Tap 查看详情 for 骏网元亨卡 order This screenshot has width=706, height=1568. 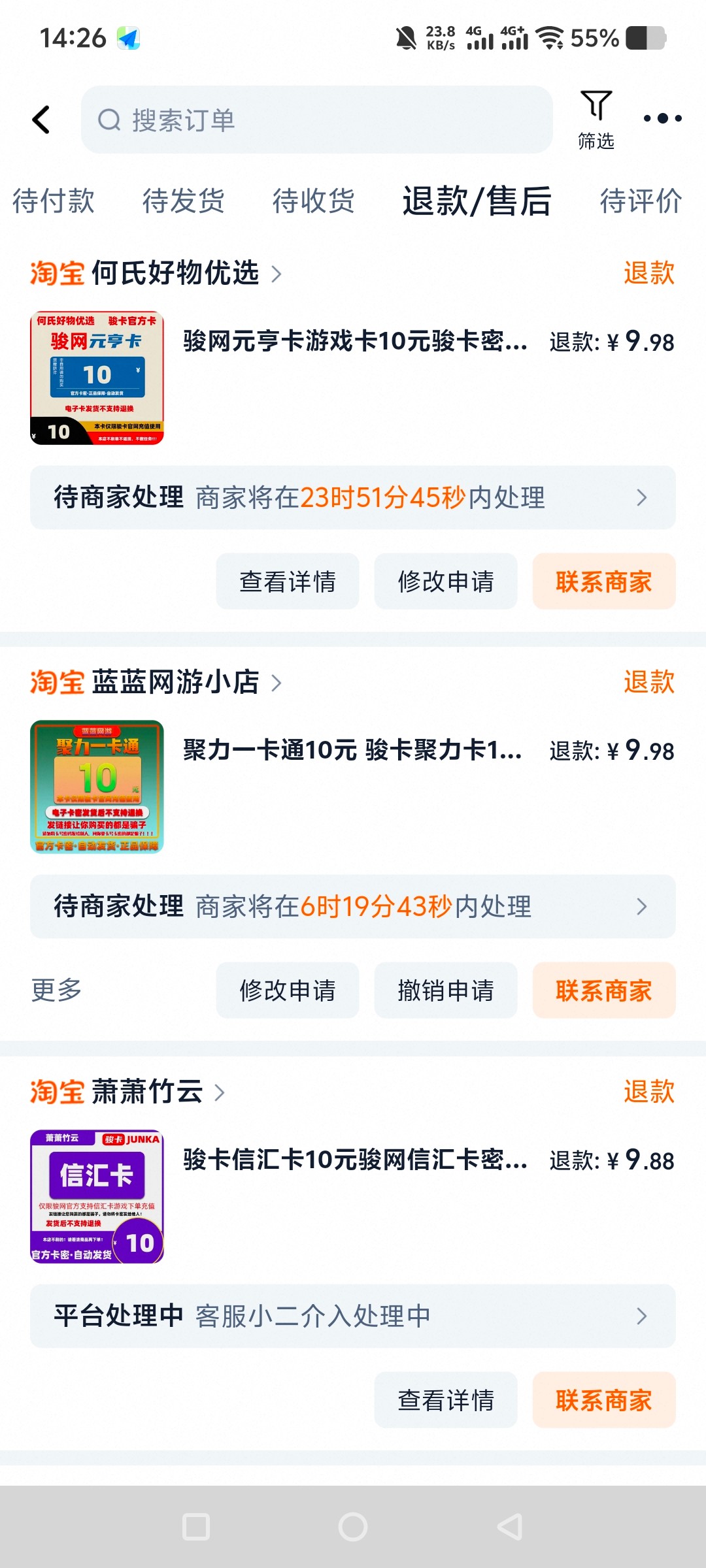coord(288,581)
